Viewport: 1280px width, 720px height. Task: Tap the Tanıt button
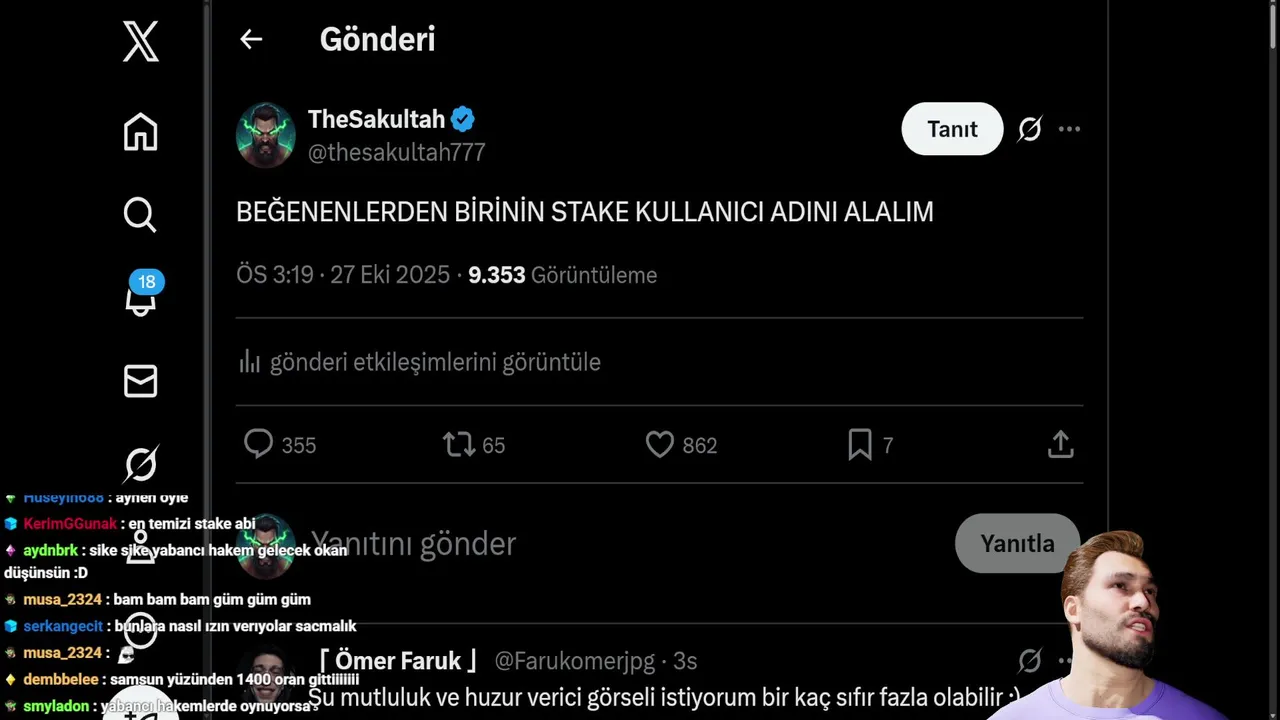[951, 129]
